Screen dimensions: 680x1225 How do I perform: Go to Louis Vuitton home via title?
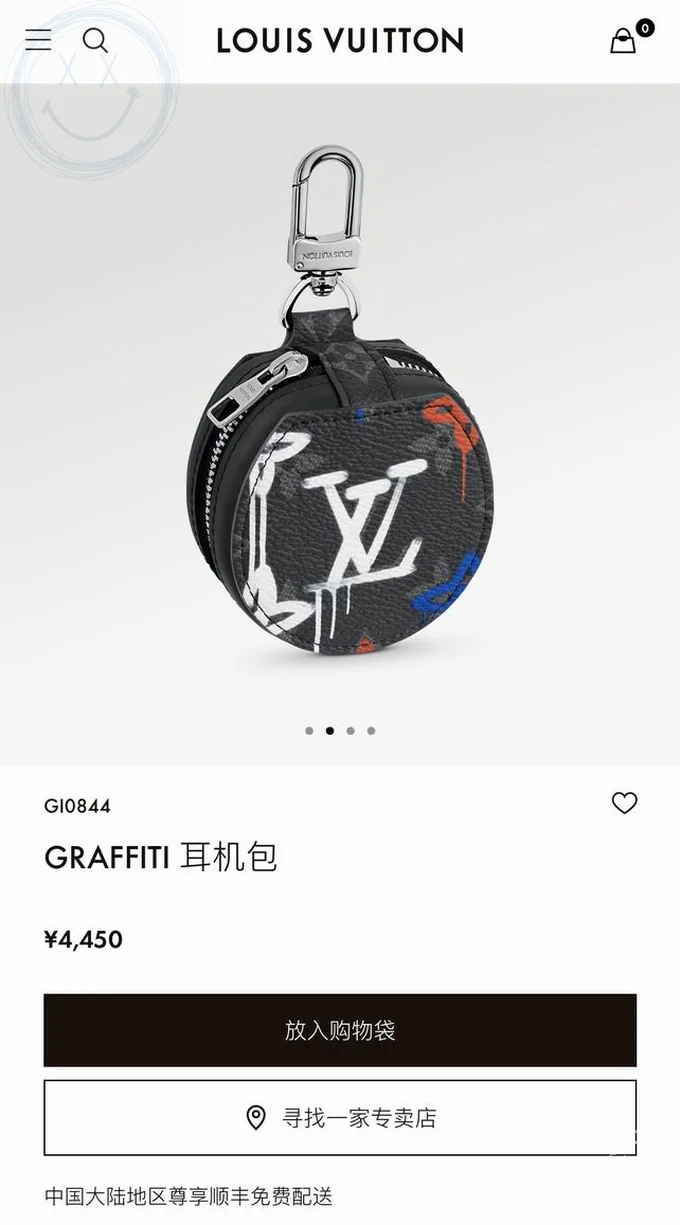tap(340, 41)
